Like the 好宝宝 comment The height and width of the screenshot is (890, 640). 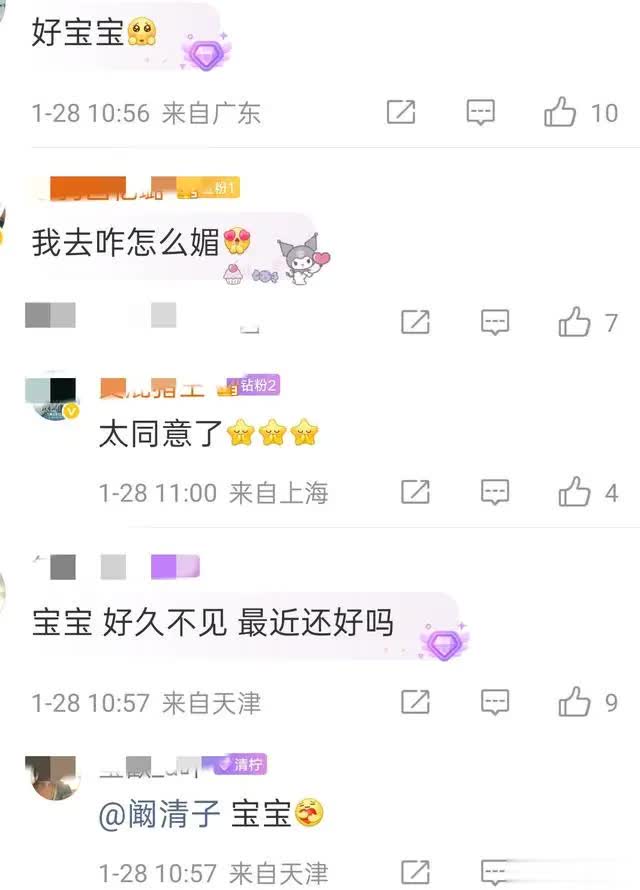pyautogui.click(x=561, y=113)
